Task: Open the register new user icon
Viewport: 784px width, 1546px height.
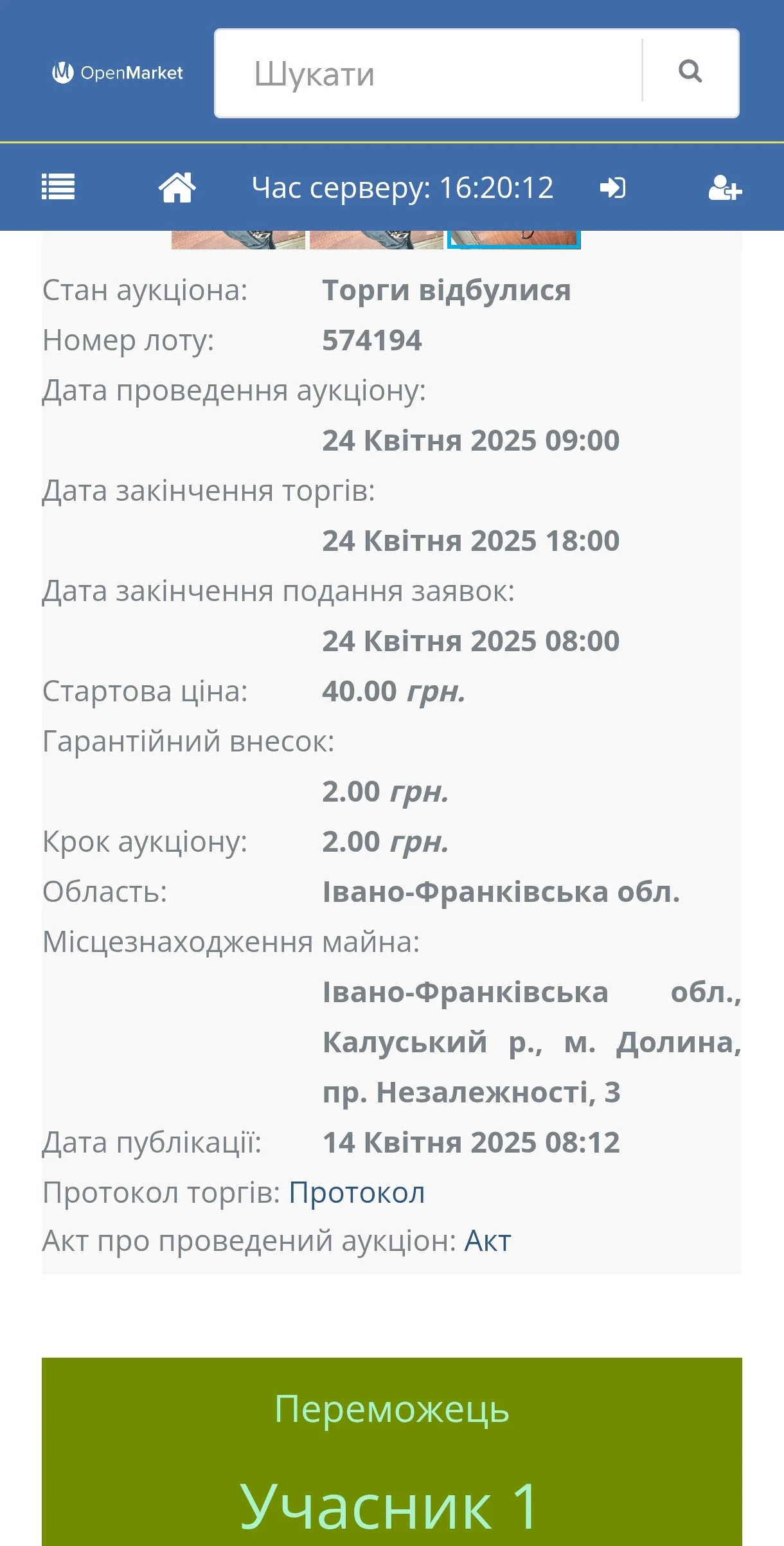Action: point(725,188)
